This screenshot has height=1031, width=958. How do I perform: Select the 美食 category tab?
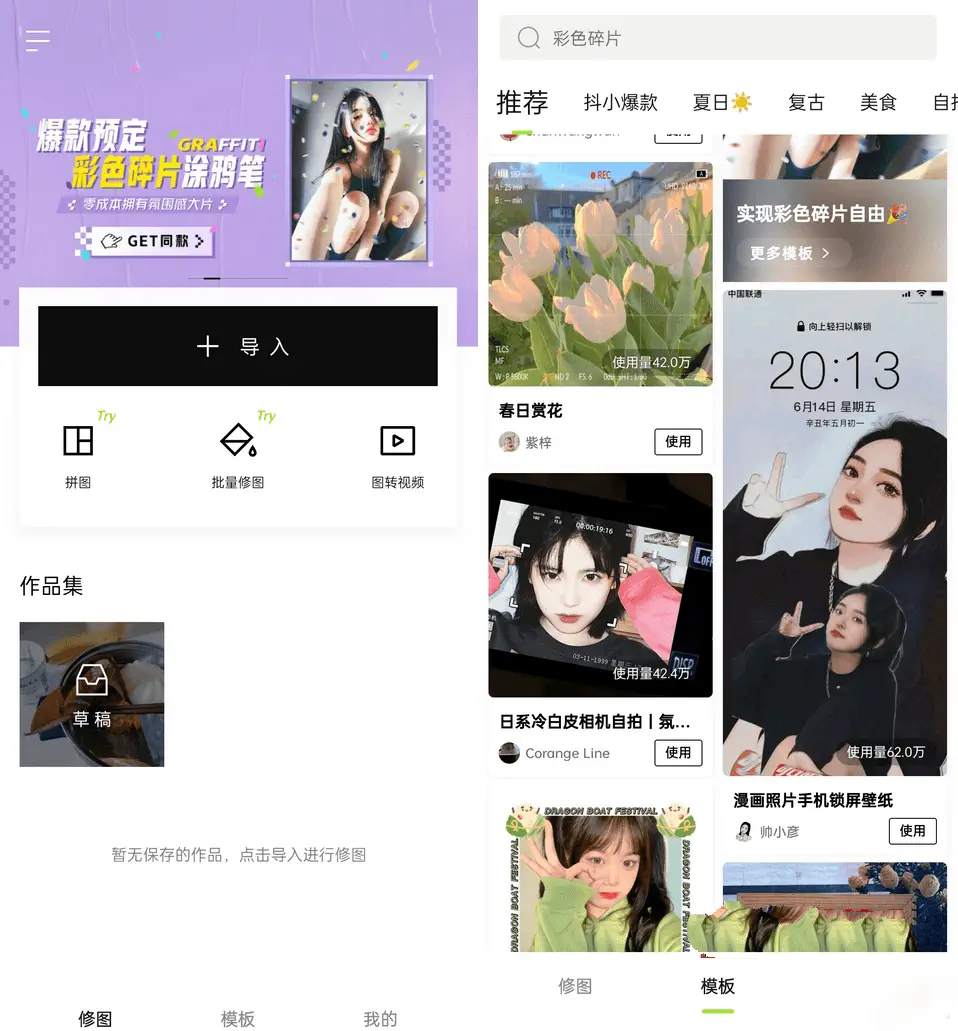[x=878, y=102]
